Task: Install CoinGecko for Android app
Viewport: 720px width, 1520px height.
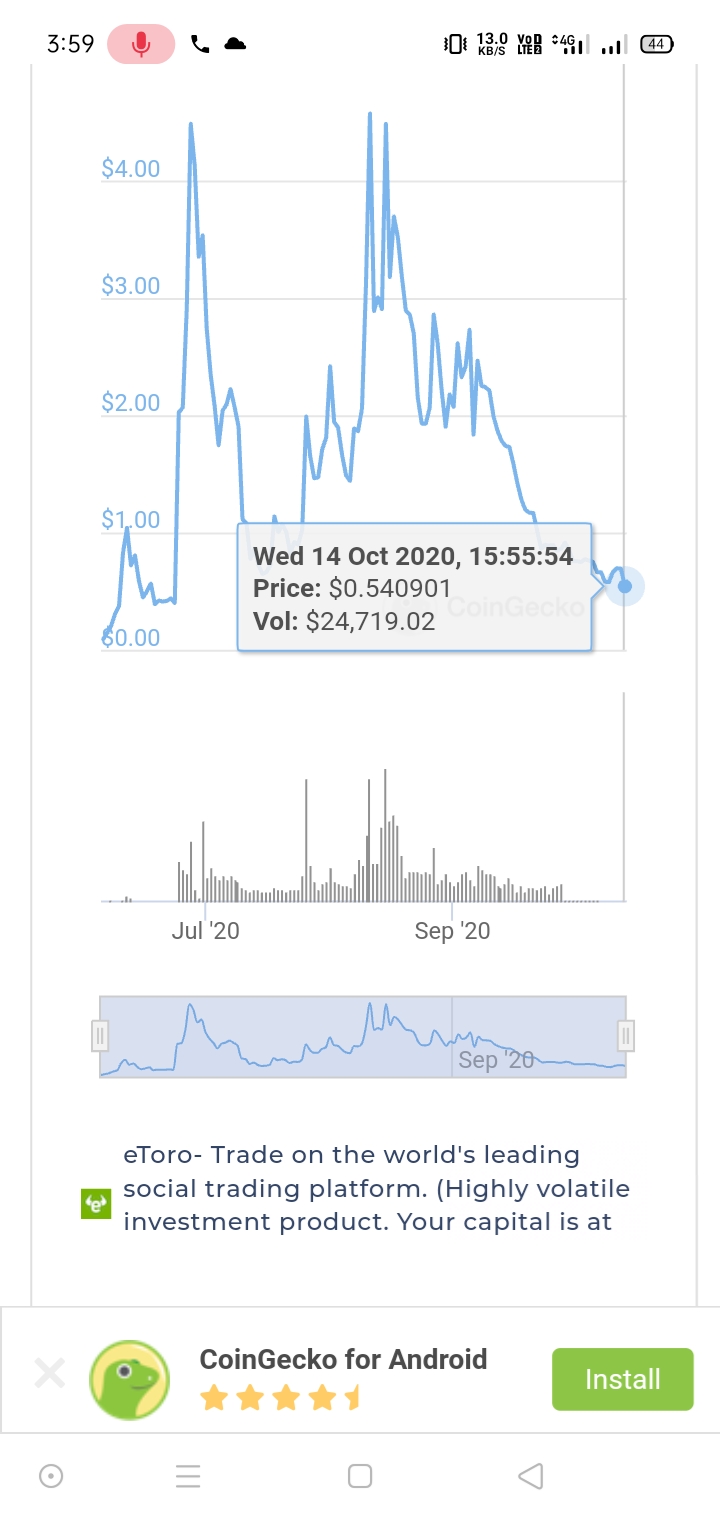Action: [622, 1379]
